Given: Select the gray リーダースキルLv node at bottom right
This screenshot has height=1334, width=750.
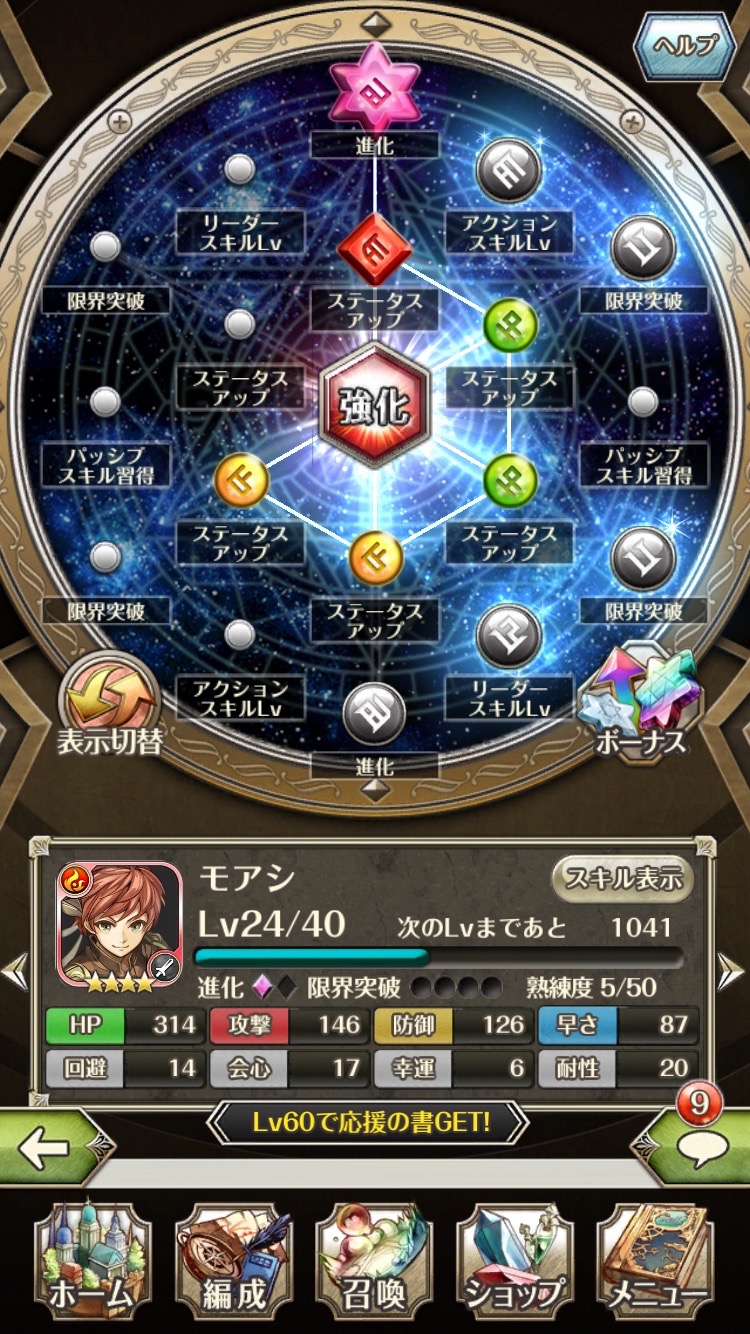Looking at the screenshot, I should coord(509,634).
